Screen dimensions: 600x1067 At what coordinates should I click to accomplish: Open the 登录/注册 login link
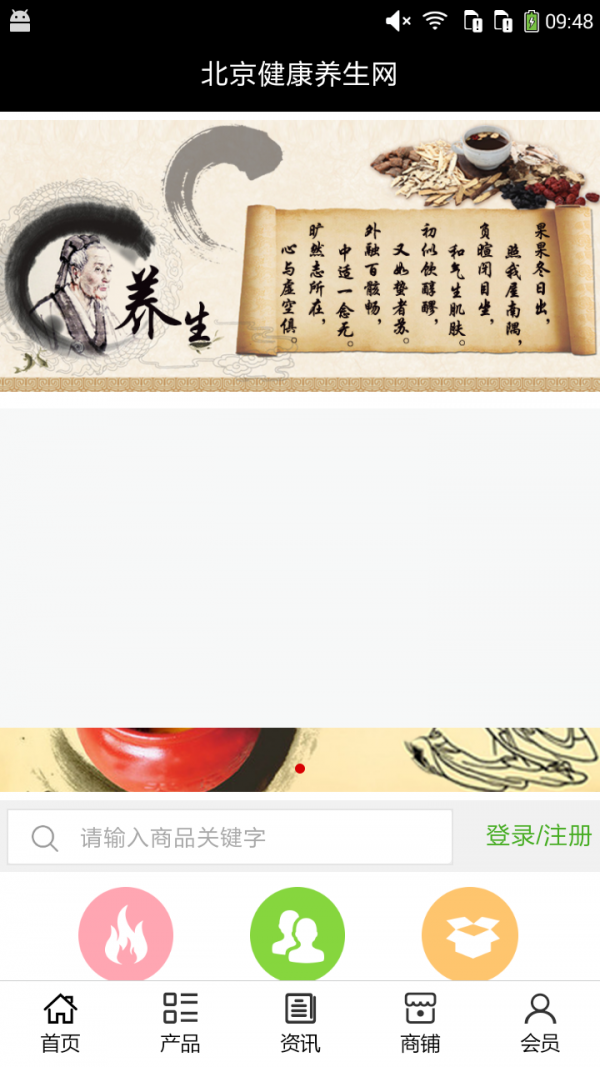pyautogui.click(x=539, y=836)
